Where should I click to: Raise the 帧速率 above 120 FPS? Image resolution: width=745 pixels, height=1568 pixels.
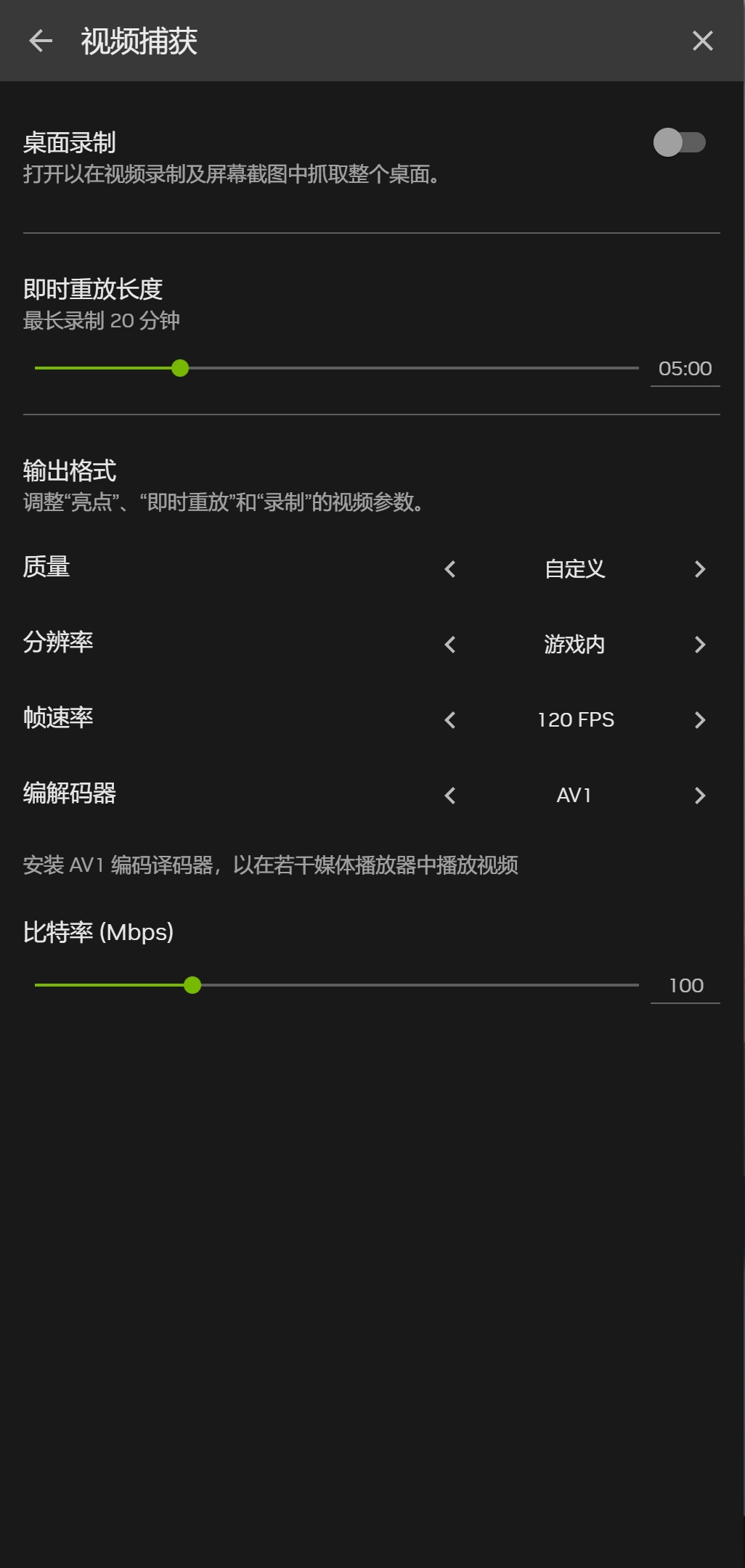(x=699, y=720)
